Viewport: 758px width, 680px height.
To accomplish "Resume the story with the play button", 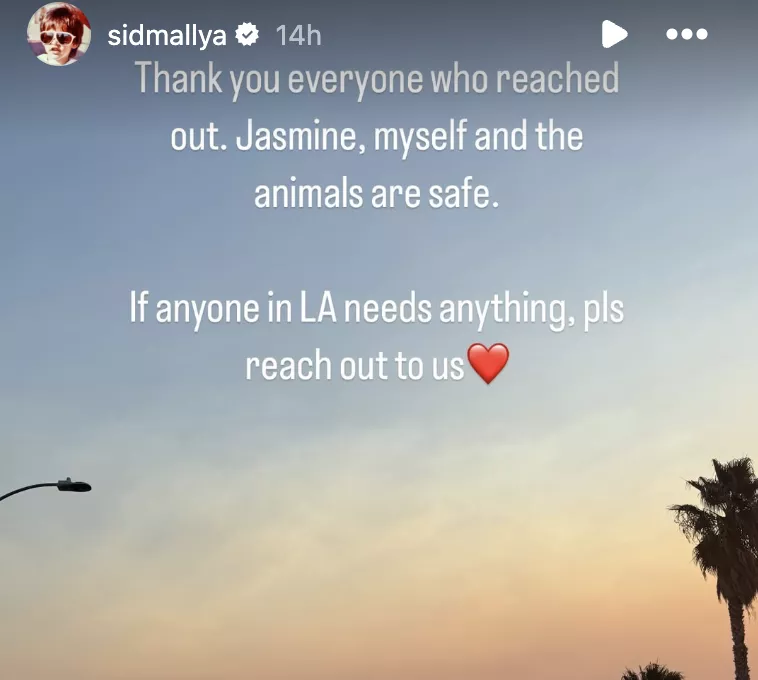I will tap(614, 35).
